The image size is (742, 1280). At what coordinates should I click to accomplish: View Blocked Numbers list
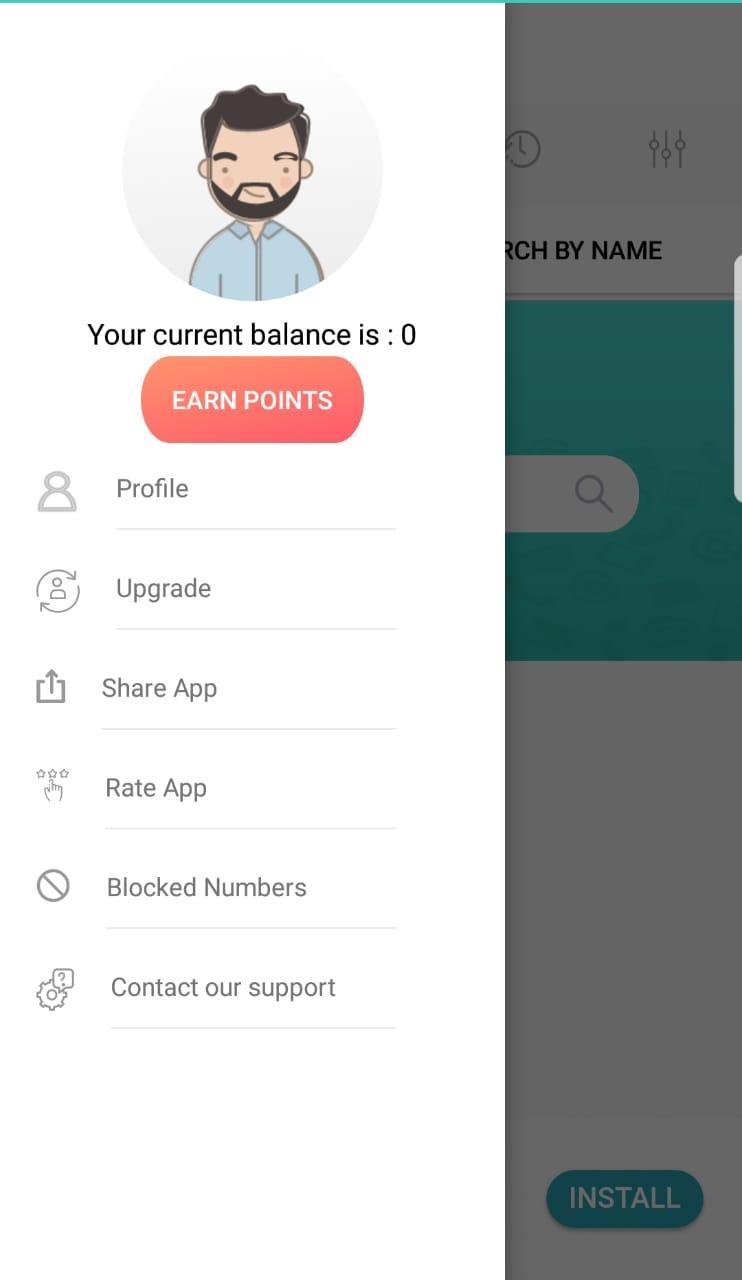(x=206, y=888)
